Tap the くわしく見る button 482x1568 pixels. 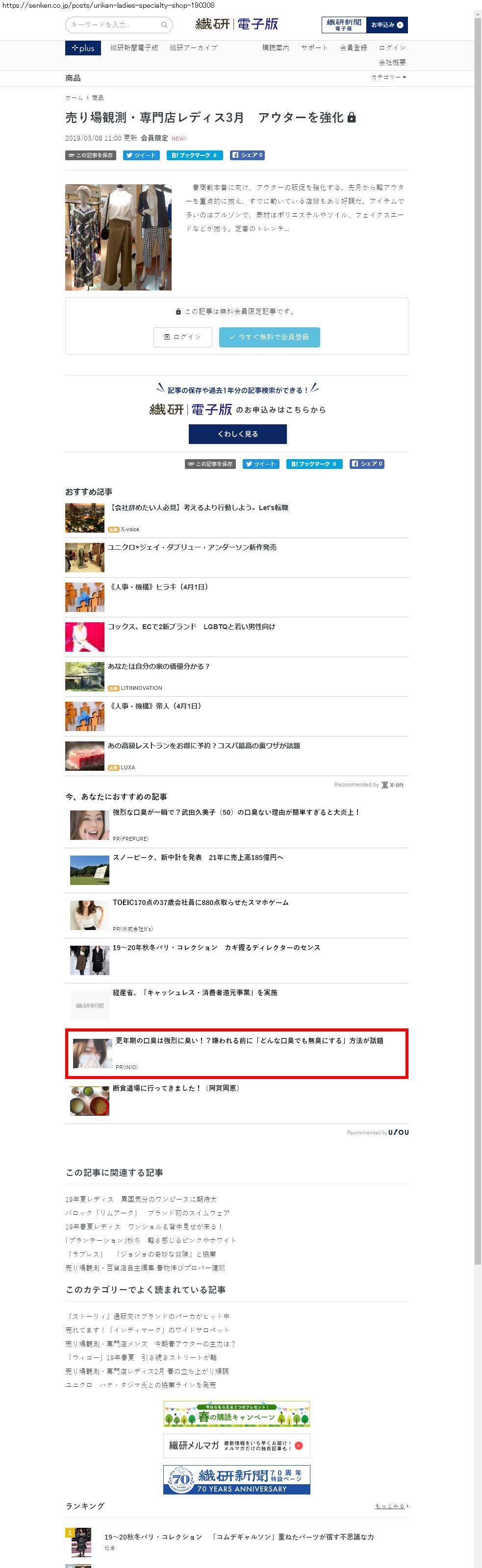238,434
